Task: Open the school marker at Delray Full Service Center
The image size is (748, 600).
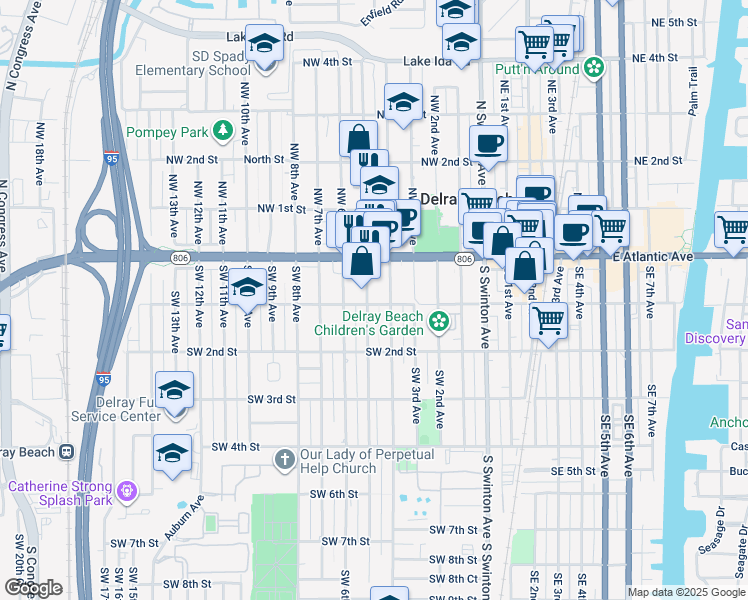Action: pos(174,391)
